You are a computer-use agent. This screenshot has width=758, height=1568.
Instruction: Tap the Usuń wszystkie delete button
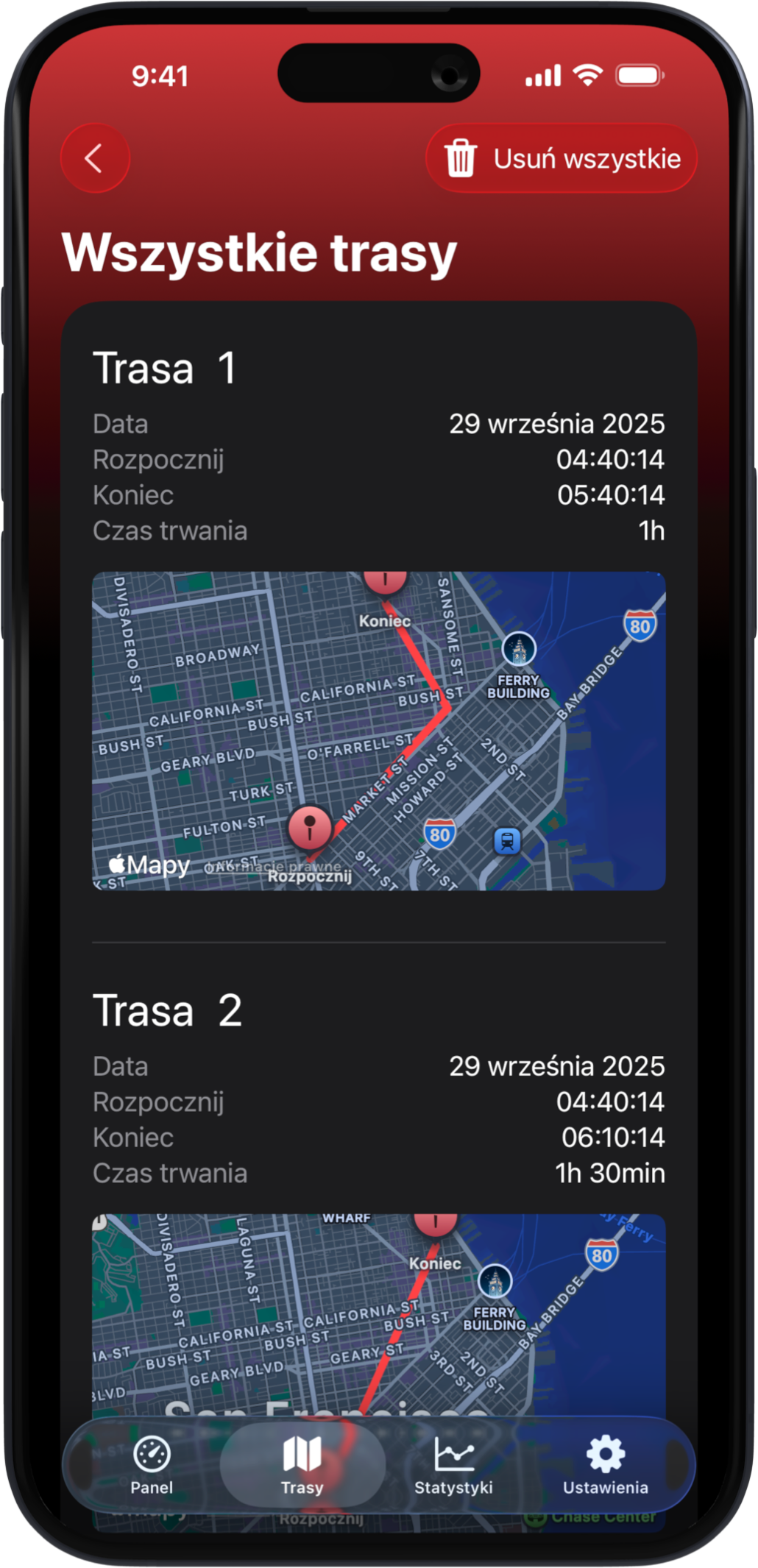pyautogui.click(x=562, y=158)
